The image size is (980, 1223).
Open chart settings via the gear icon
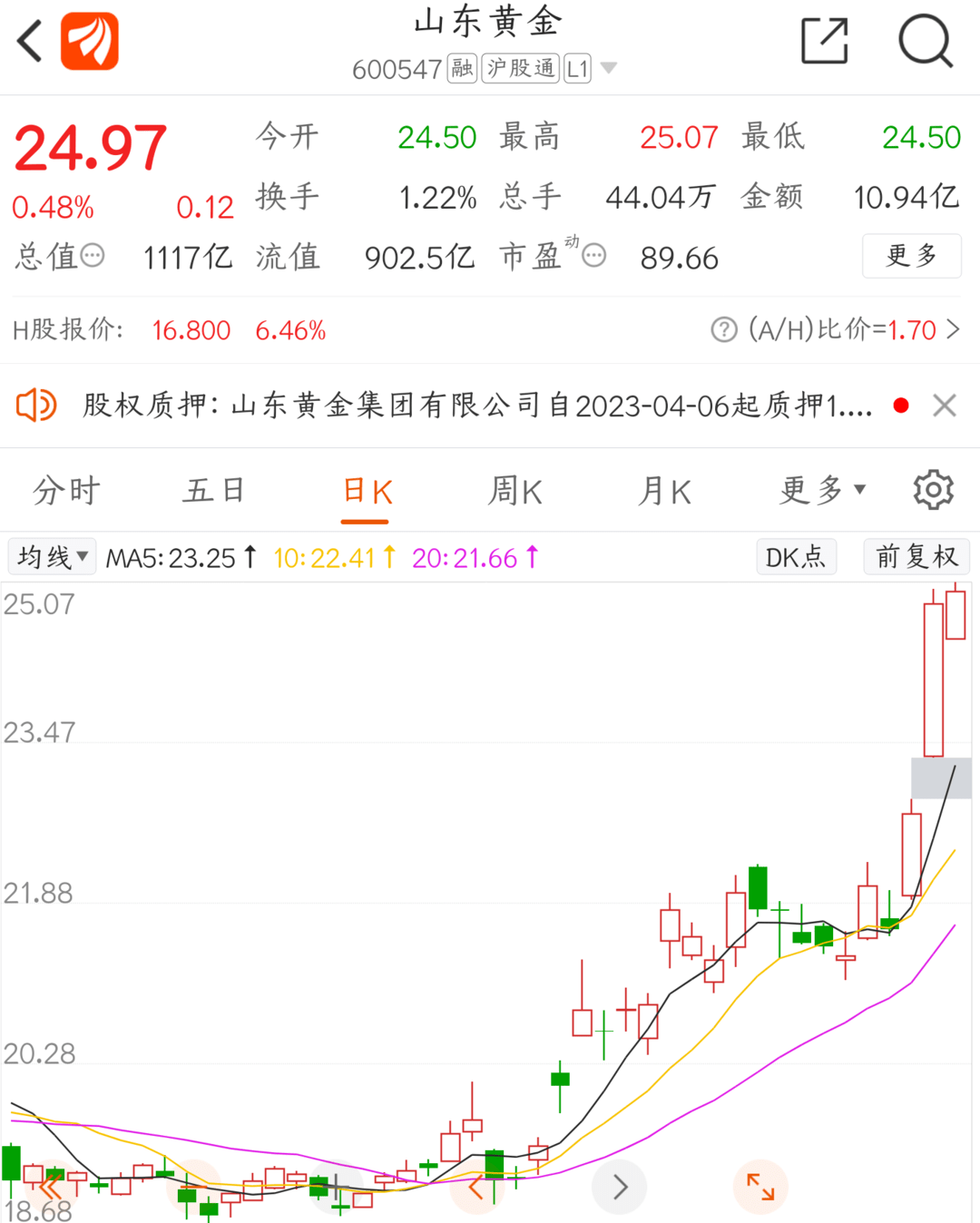tap(931, 489)
